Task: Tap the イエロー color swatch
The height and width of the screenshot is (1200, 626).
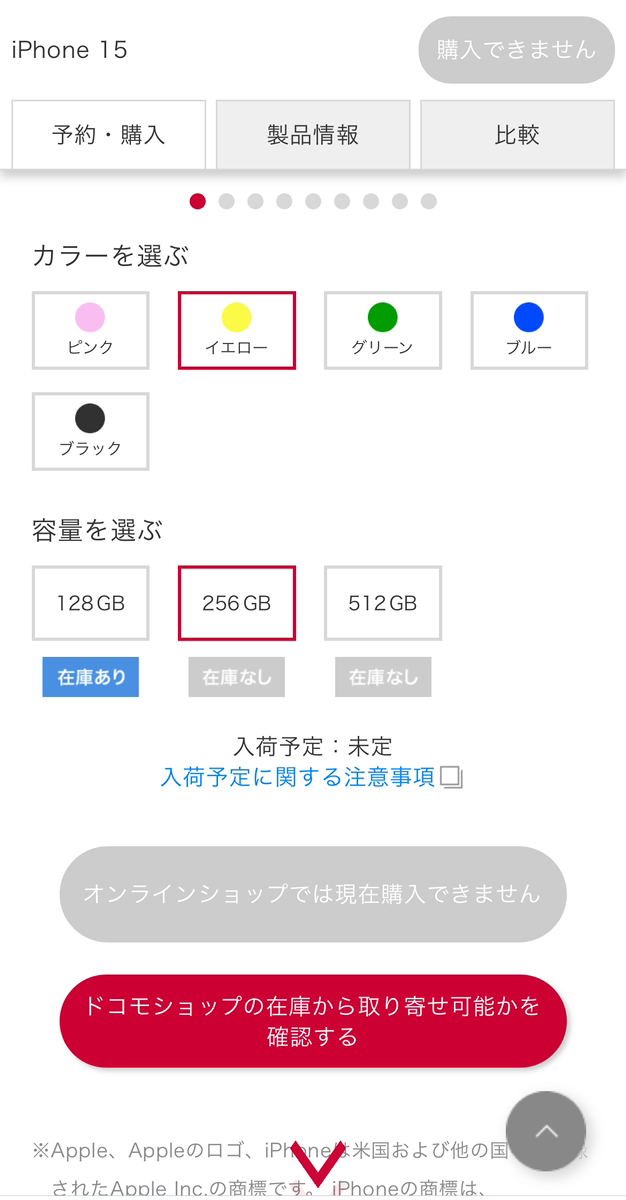Action: [237, 330]
